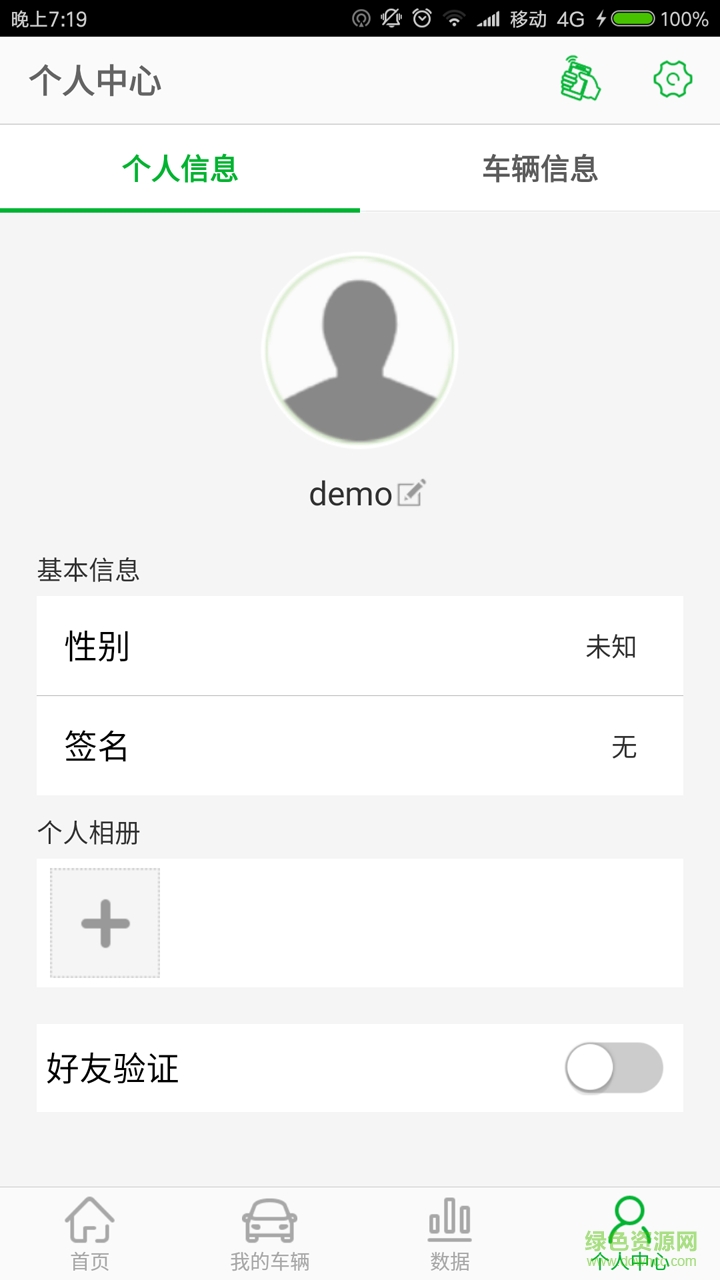
Task: Open the 签名 signature editor row
Action: [360, 747]
